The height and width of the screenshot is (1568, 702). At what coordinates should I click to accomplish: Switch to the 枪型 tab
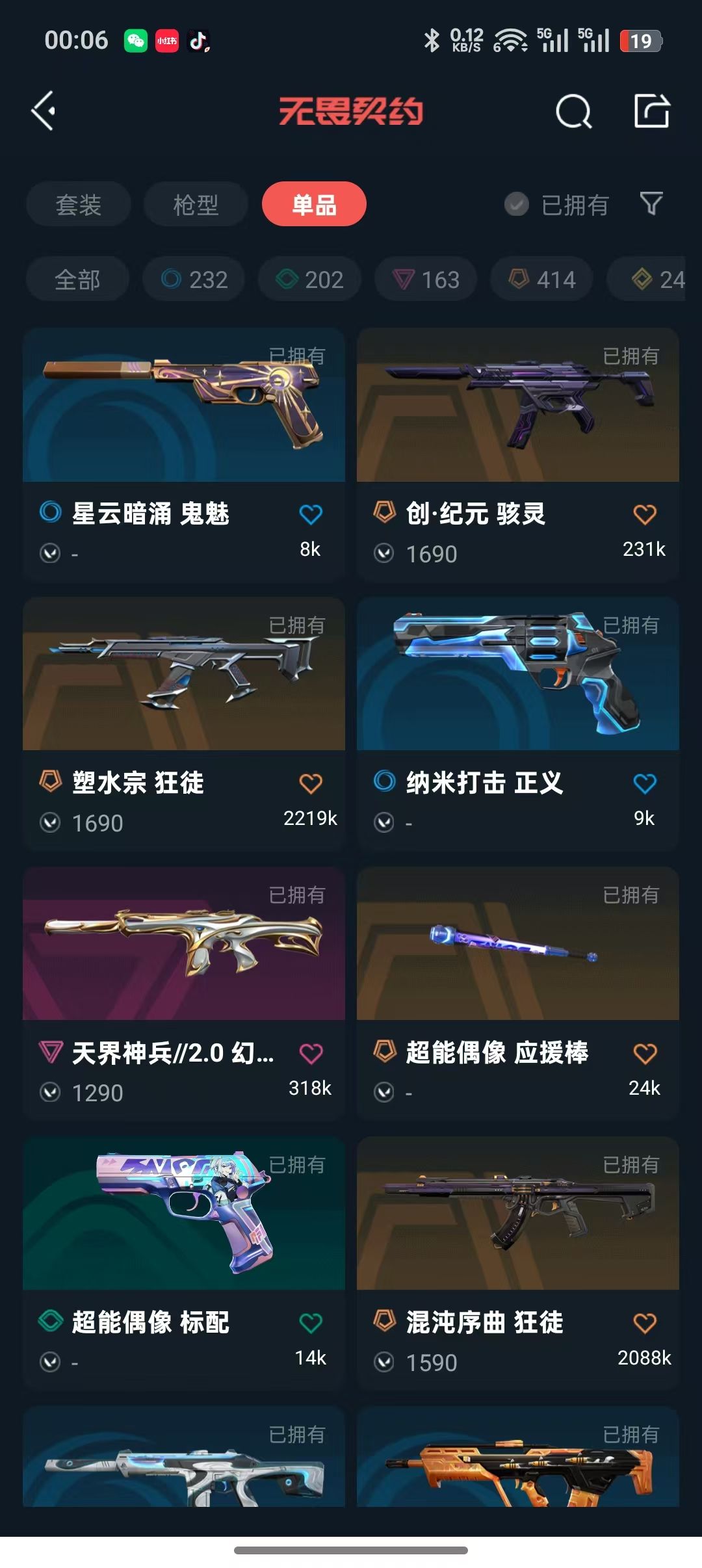coord(196,205)
